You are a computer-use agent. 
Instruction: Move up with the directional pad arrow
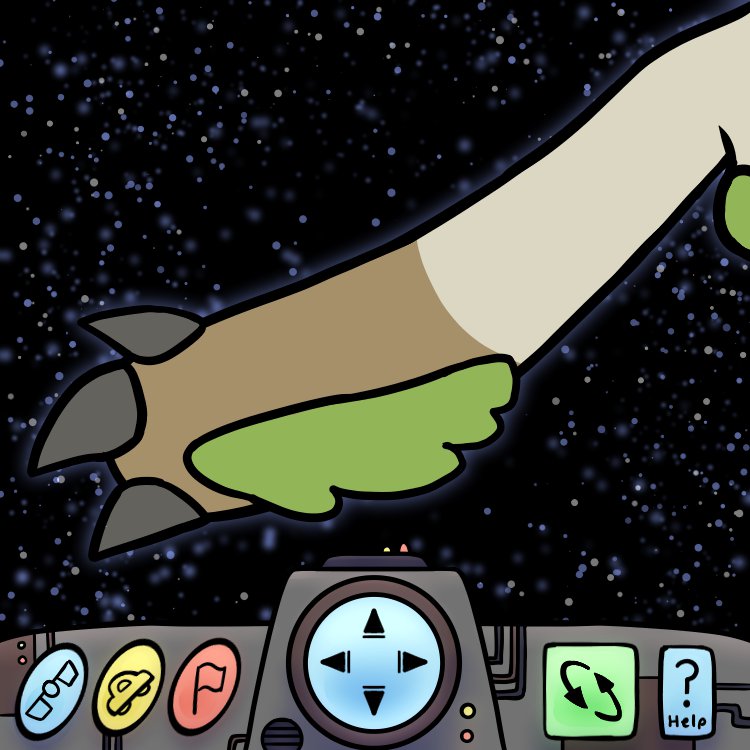point(374,624)
